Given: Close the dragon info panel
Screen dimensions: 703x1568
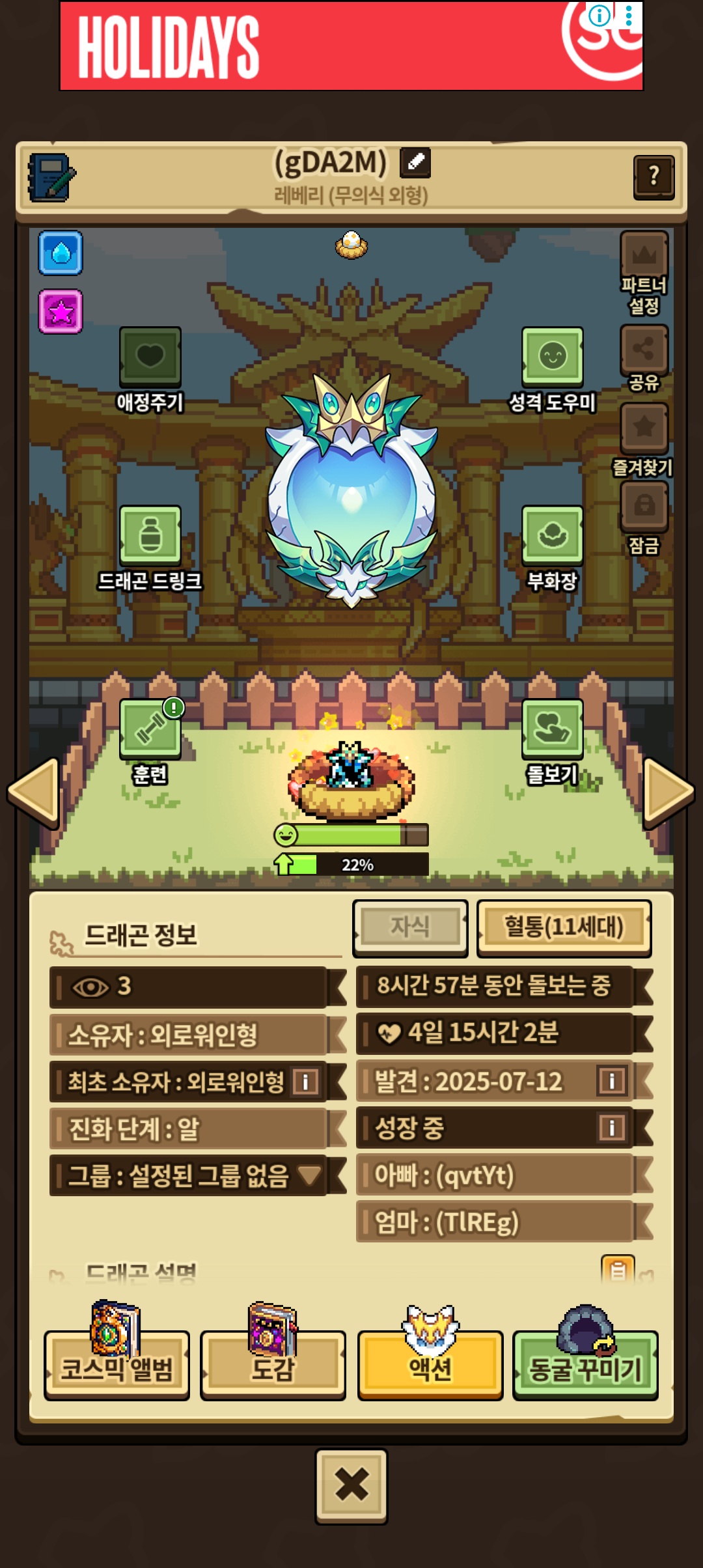Looking at the screenshot, I should tap(351, 1485).
